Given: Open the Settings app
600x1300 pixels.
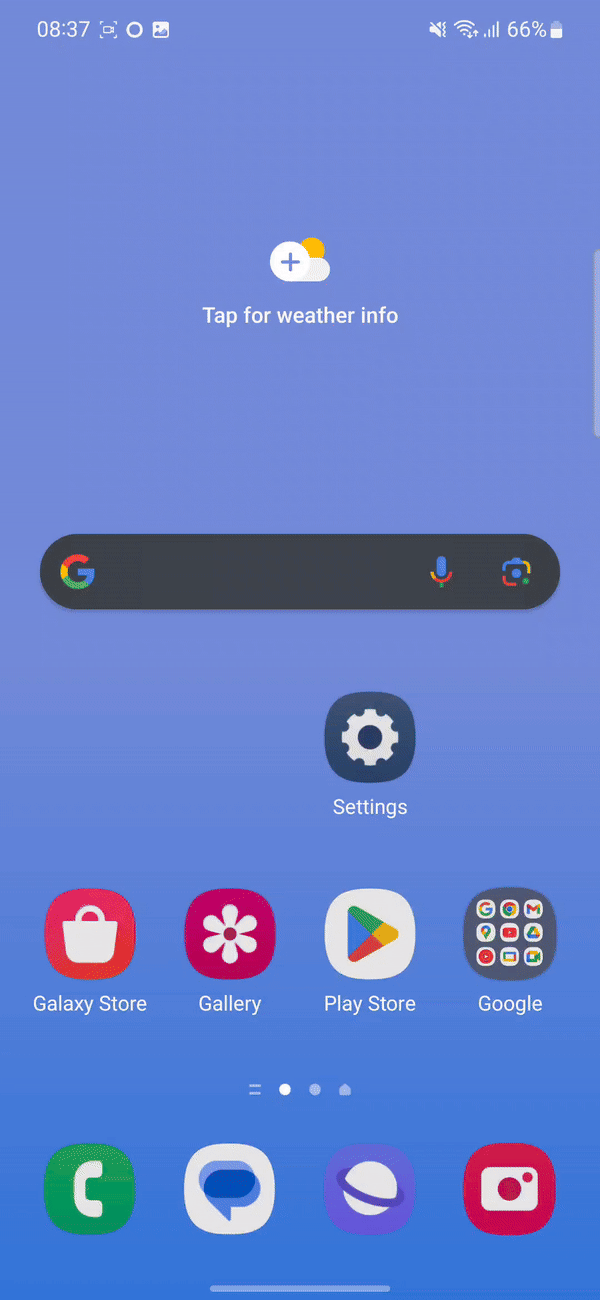Looking at the screenshot, I should point(370,738).
